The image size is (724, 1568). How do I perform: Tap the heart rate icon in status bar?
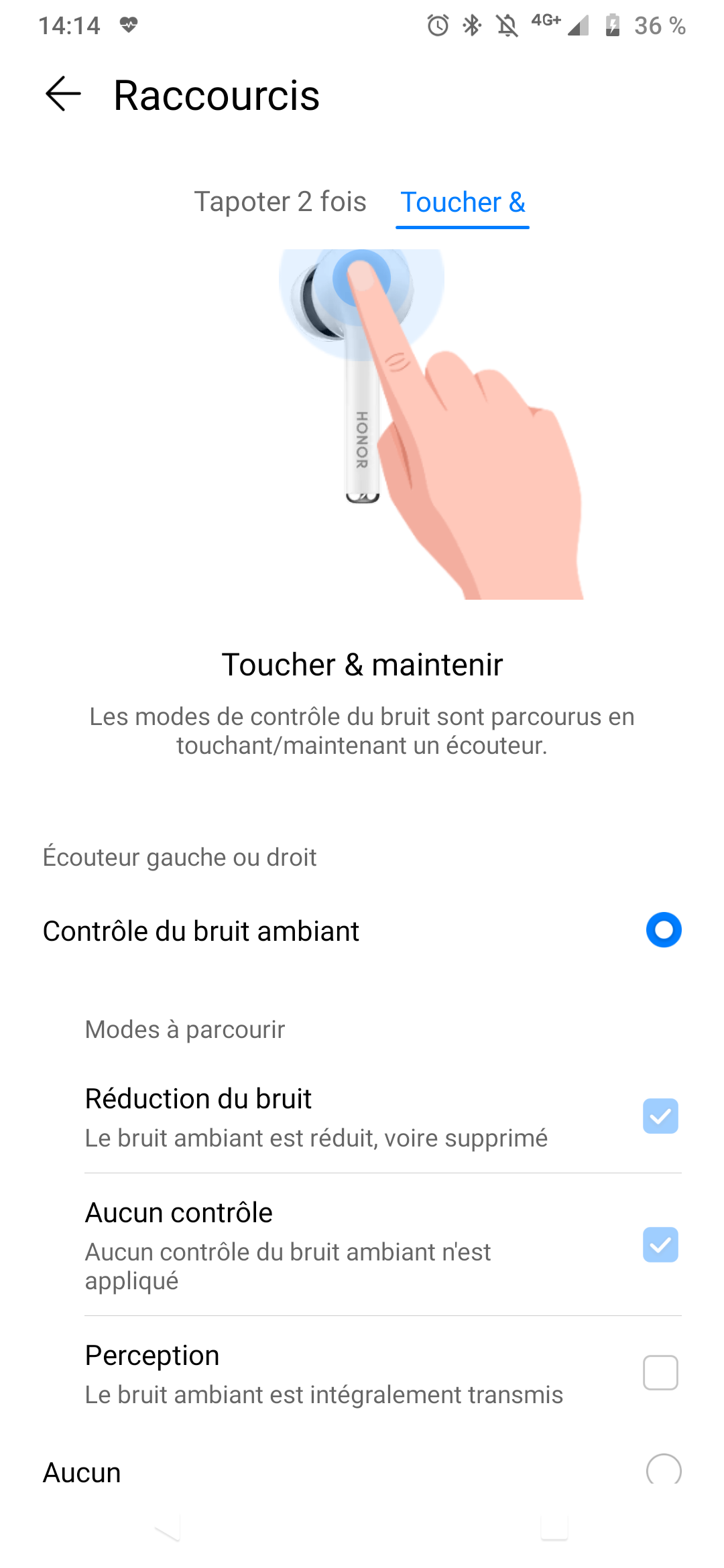[128, 25]
